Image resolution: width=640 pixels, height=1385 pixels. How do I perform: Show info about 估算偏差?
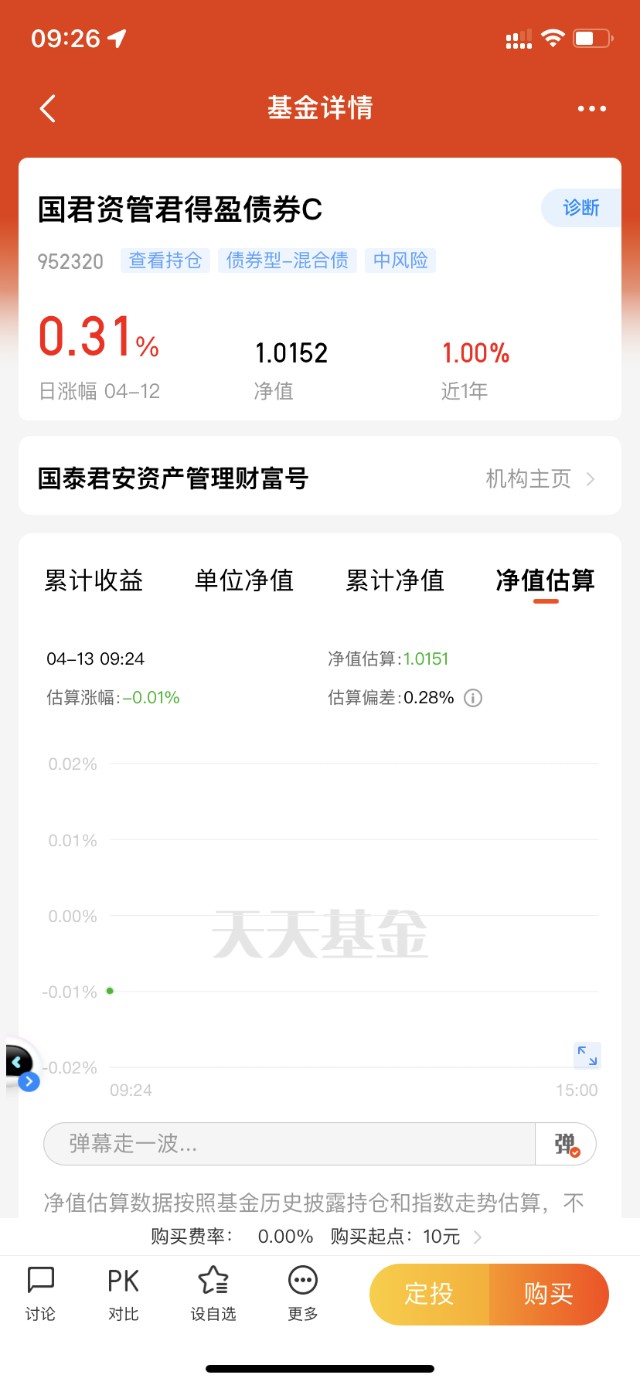pos(473,698)
